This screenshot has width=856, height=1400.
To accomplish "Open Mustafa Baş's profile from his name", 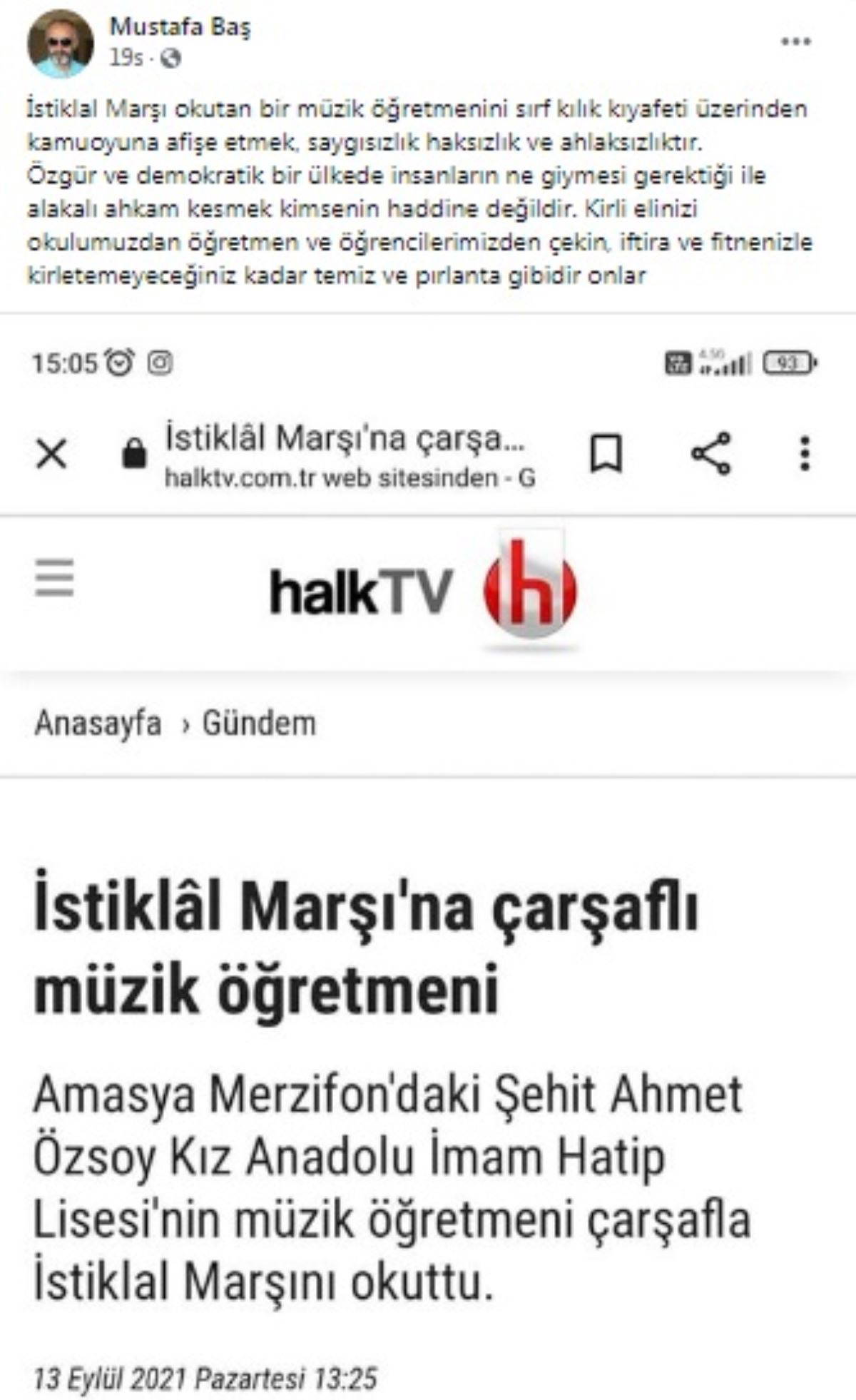I will tap(180, 27).
